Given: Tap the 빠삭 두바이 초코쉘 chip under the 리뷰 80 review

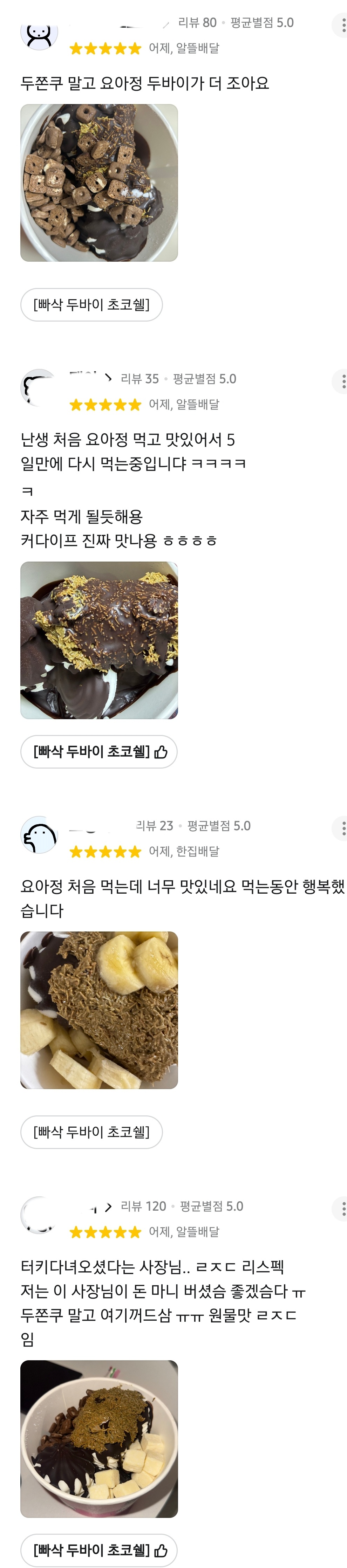Looking at the screenshot, I should click(x=91, y=304).
